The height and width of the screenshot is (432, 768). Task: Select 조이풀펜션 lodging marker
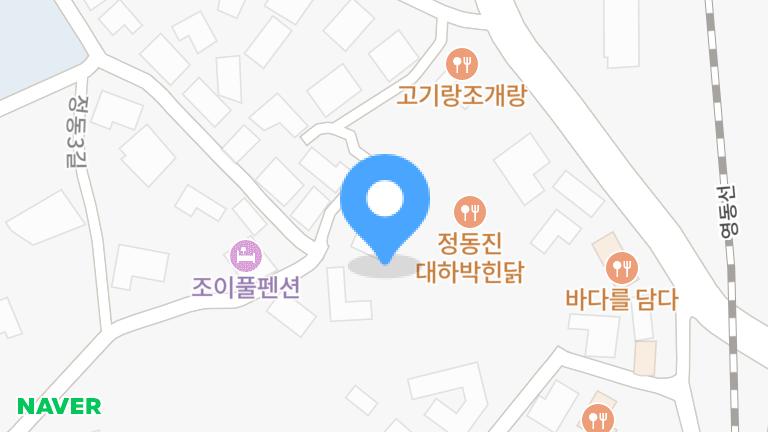(245, 254)
